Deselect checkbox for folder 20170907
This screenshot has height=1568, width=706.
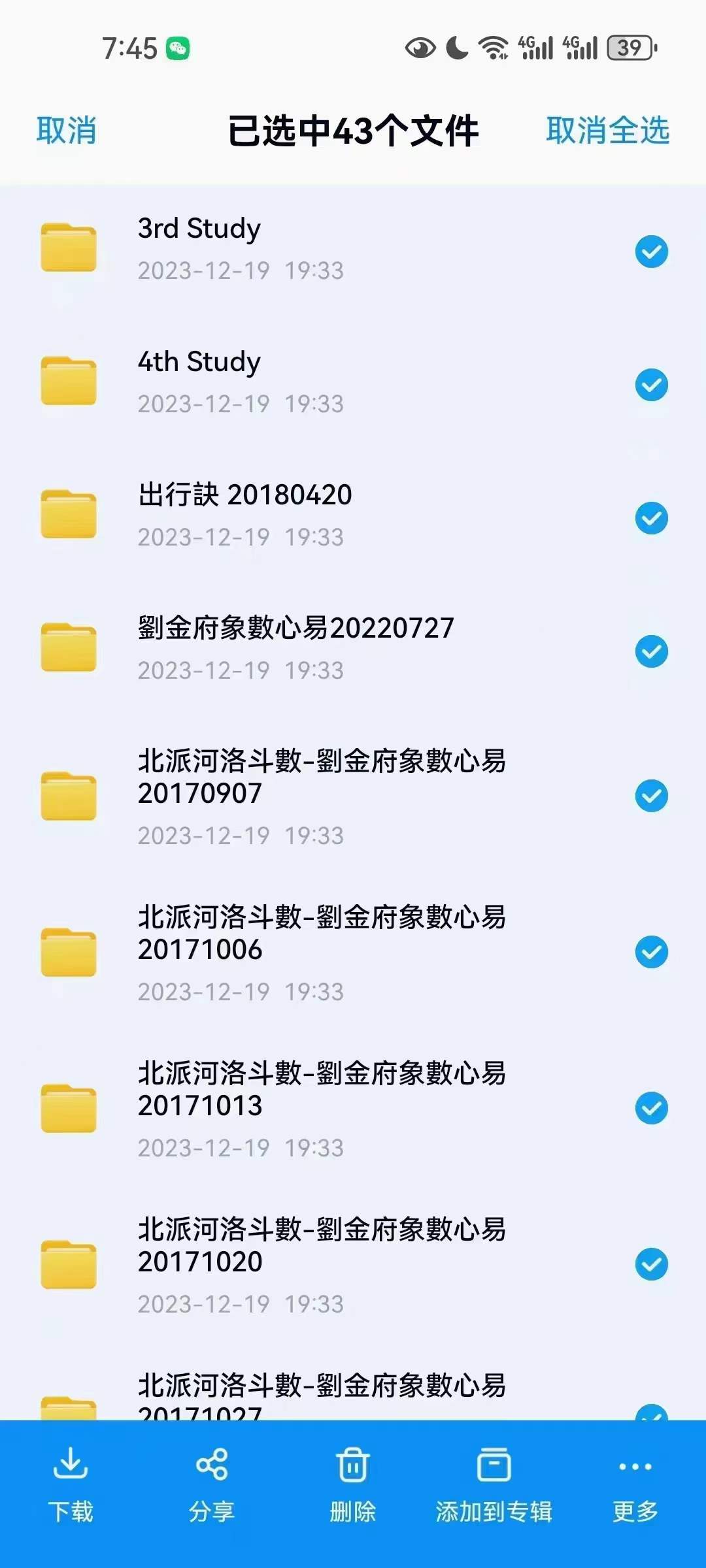[651, 796]
